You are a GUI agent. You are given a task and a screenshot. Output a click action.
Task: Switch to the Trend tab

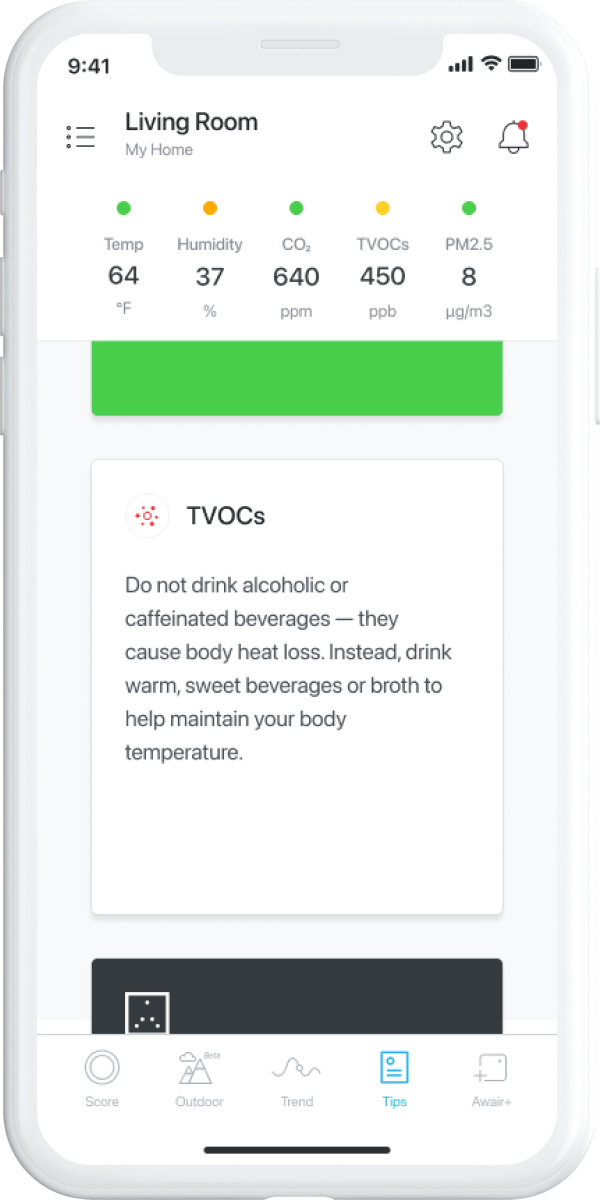point(296,1078)
